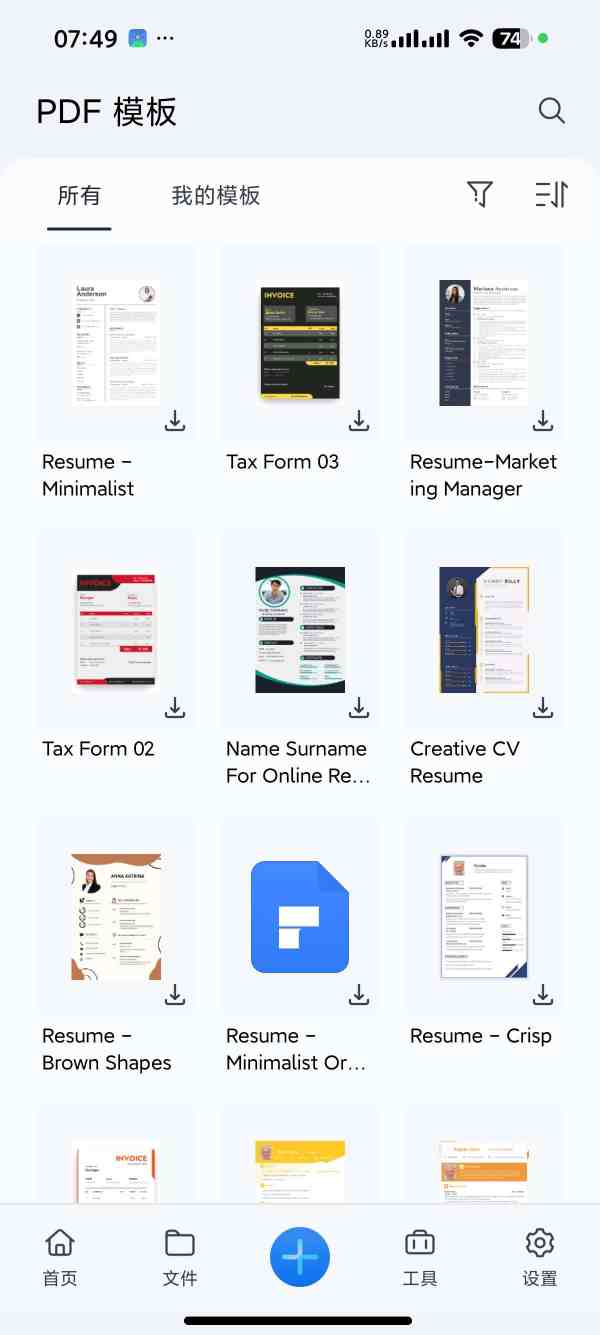The height and width of the screenshot is (1335, 600).
Task: Switch to the 我的模板 tab
Action: 216,196
